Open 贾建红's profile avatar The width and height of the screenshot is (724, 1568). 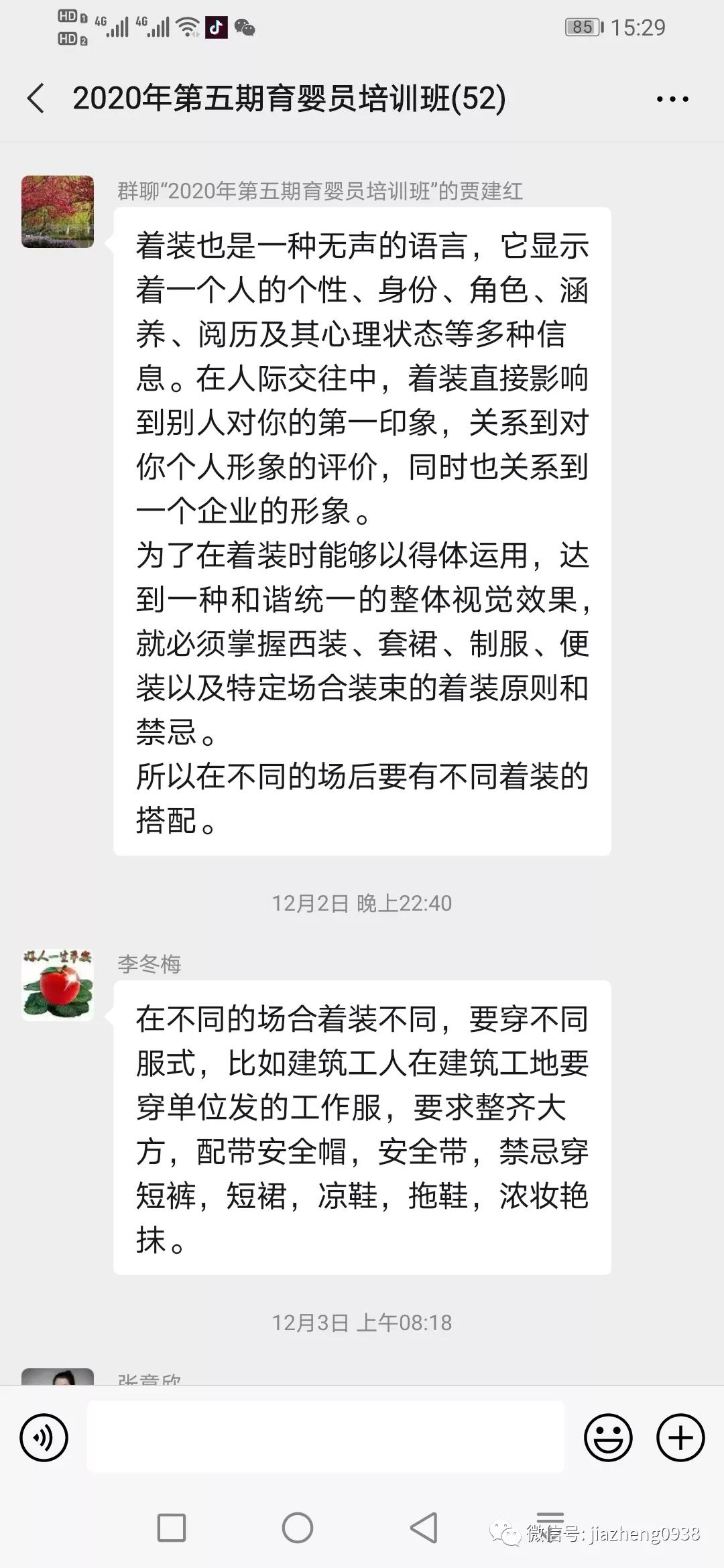click(x=58, y=212)
